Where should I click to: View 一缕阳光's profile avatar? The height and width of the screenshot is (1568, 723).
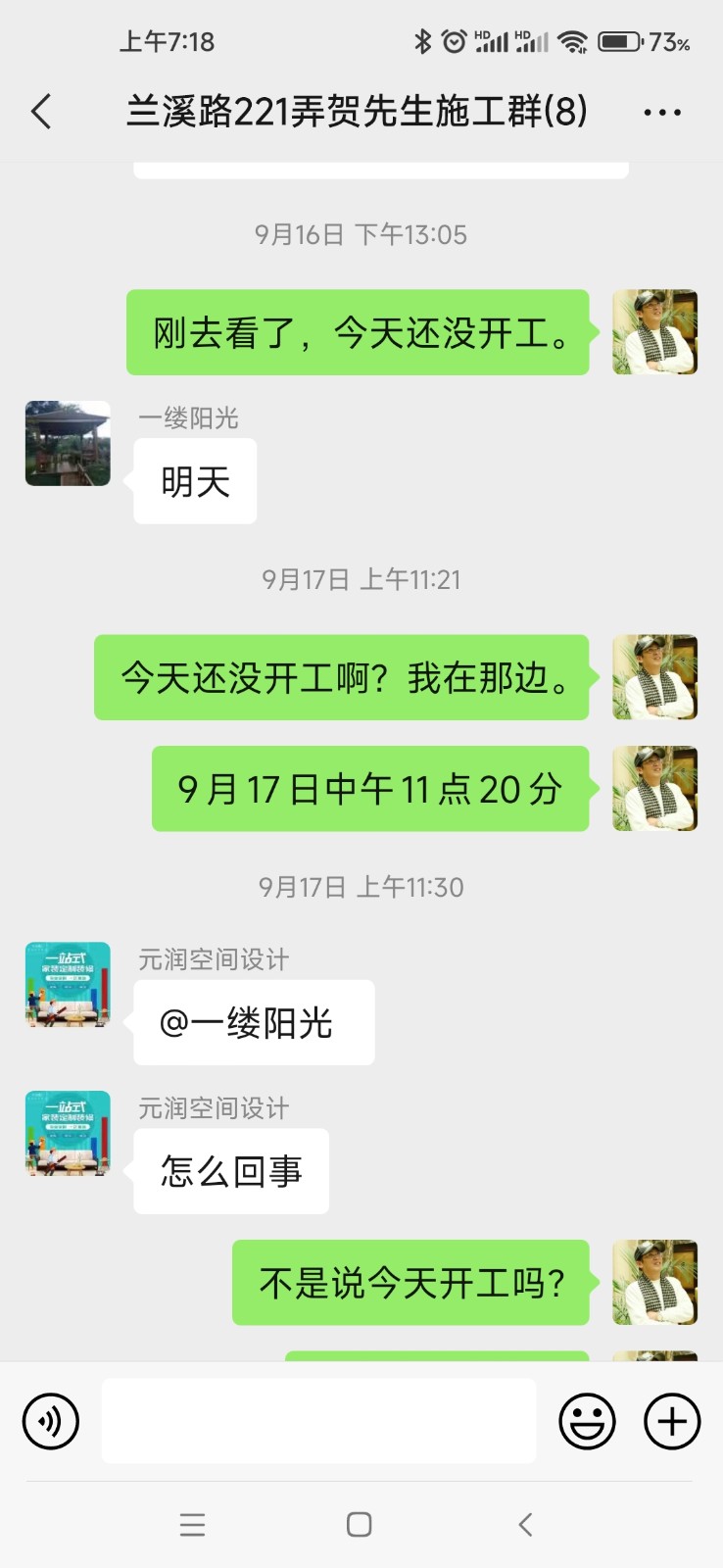pos(68,443)
